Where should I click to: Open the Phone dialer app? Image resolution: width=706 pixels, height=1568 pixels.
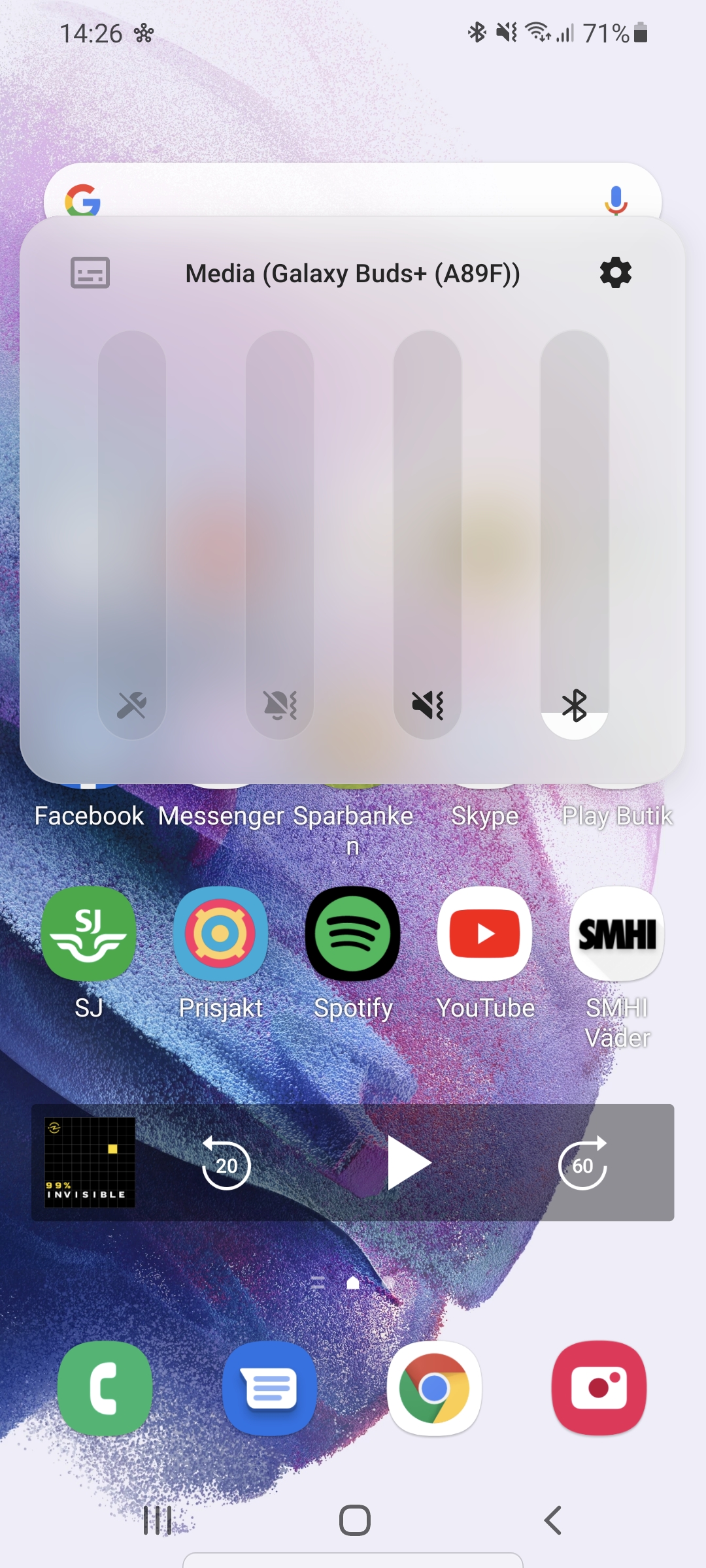point(105,1388)
